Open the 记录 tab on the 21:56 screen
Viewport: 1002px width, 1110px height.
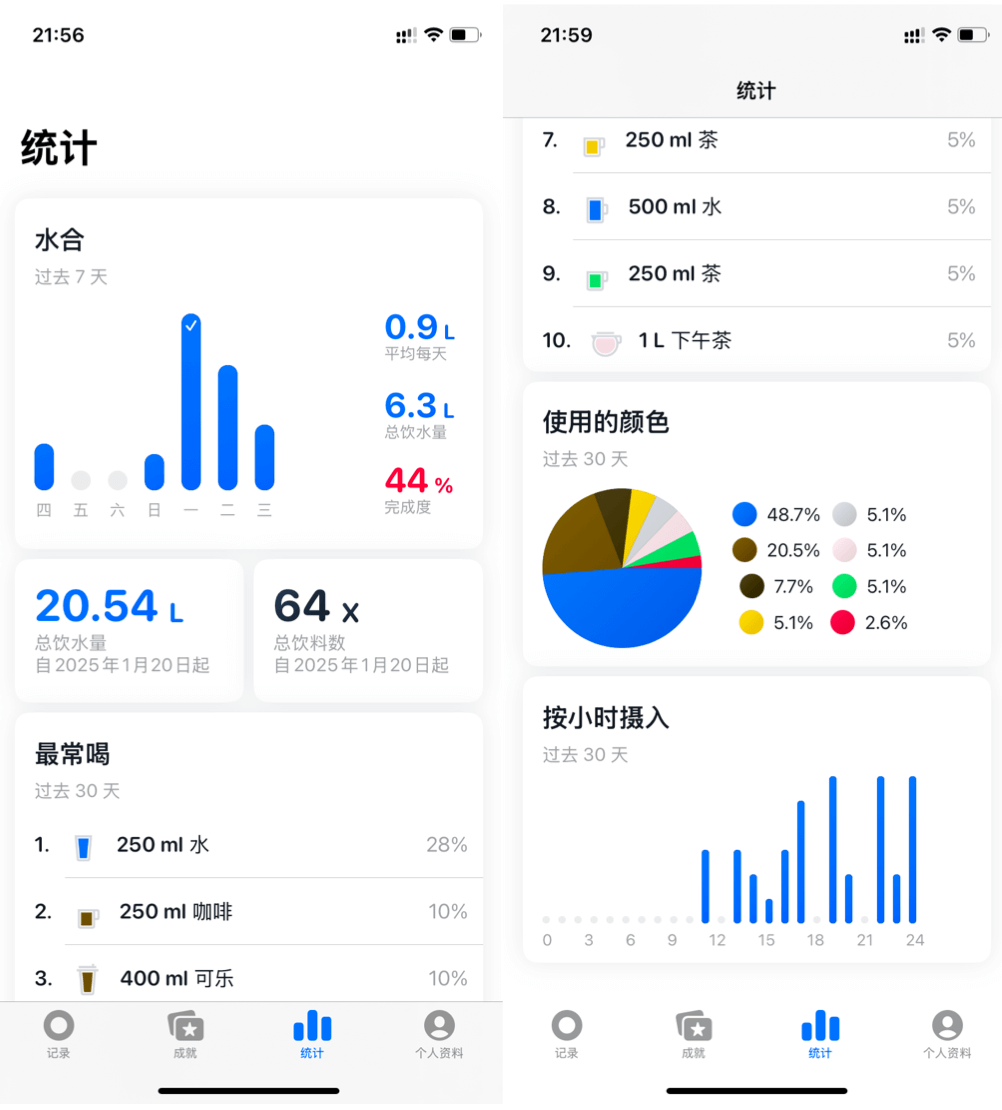pos(59,1034)
